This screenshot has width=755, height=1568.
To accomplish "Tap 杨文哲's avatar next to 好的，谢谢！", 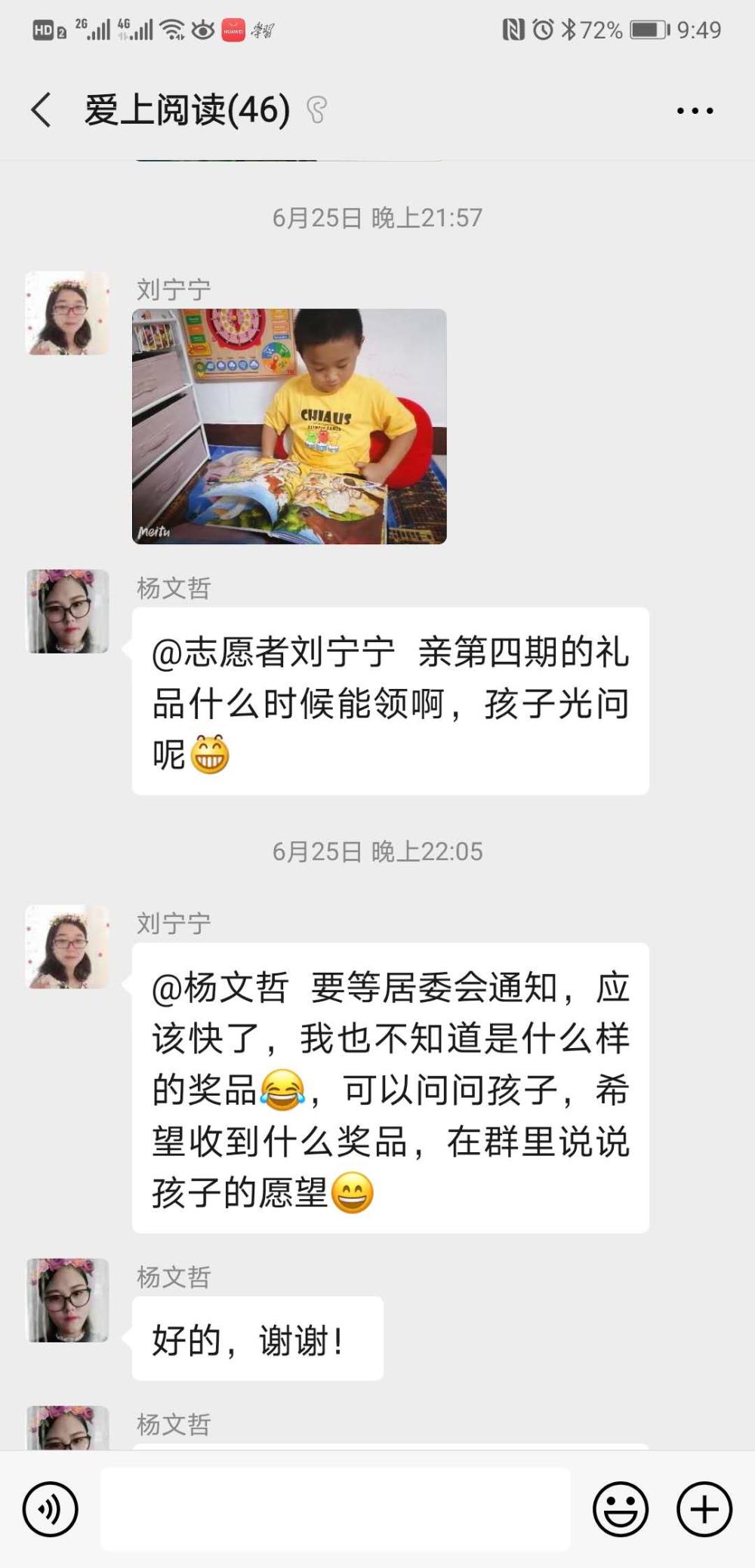I will 68,1300.
